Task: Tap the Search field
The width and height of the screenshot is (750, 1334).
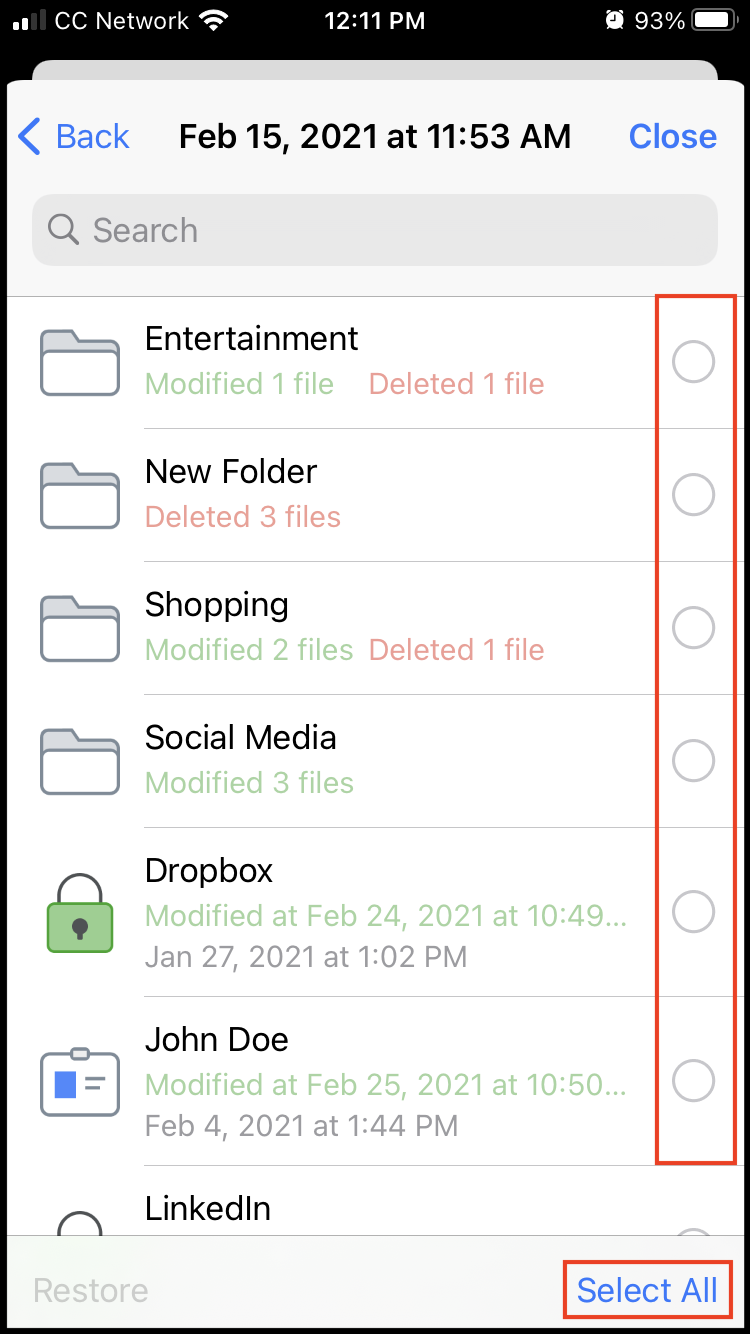Action: 375,230
